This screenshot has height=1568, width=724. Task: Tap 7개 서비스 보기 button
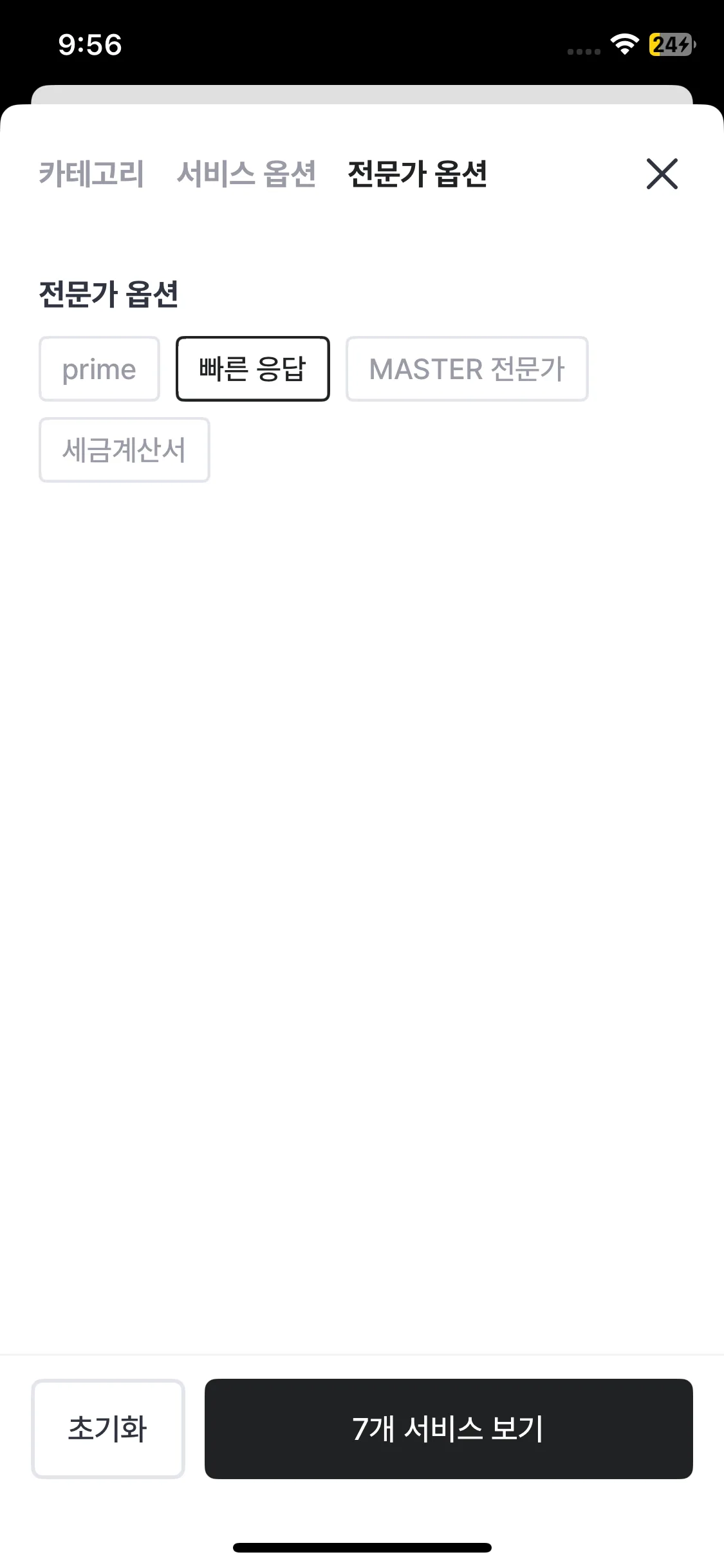pyautogui.click(x=448, y=1428)
